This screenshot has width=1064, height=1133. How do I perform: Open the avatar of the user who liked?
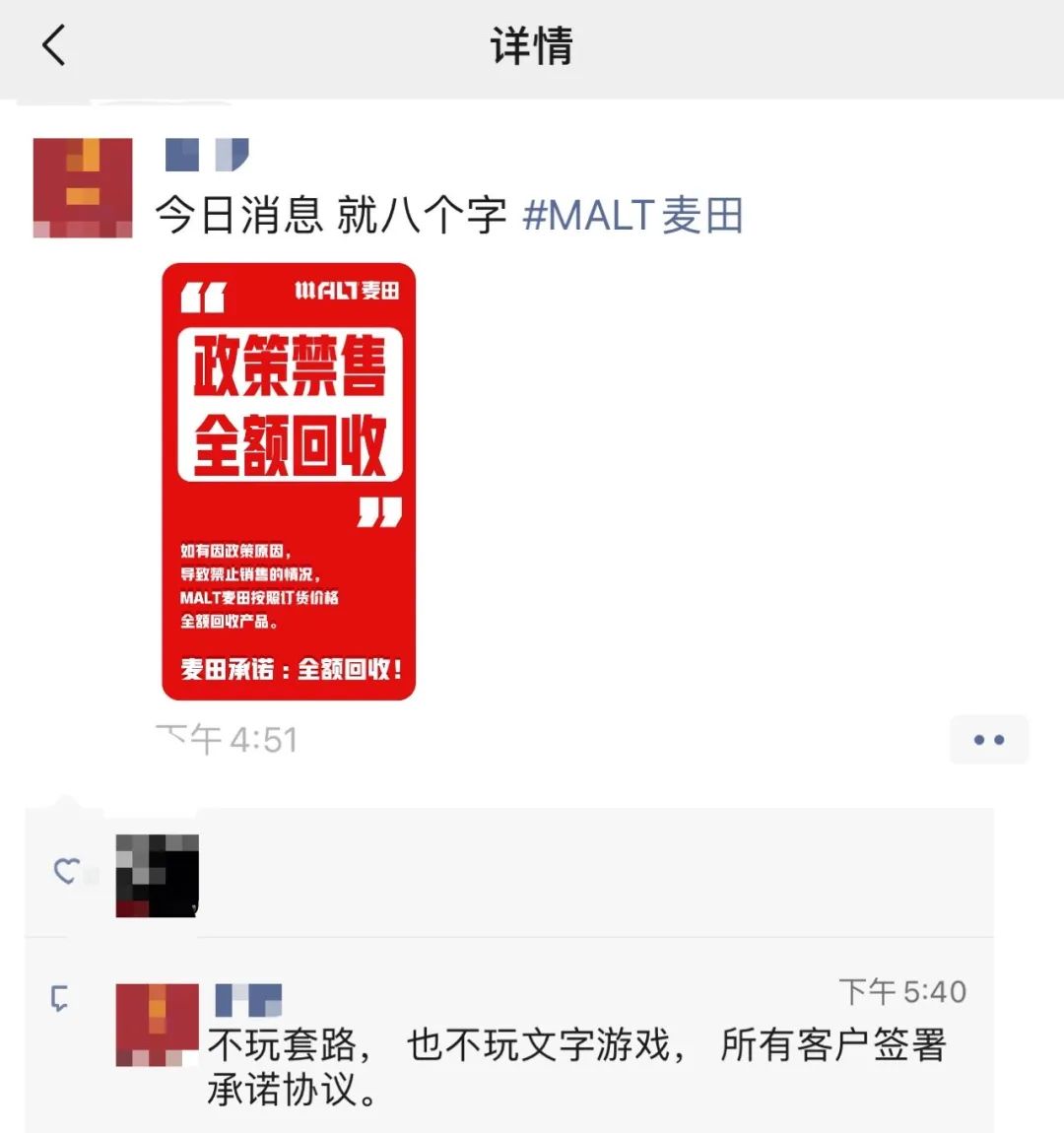(x=157, y=875)
